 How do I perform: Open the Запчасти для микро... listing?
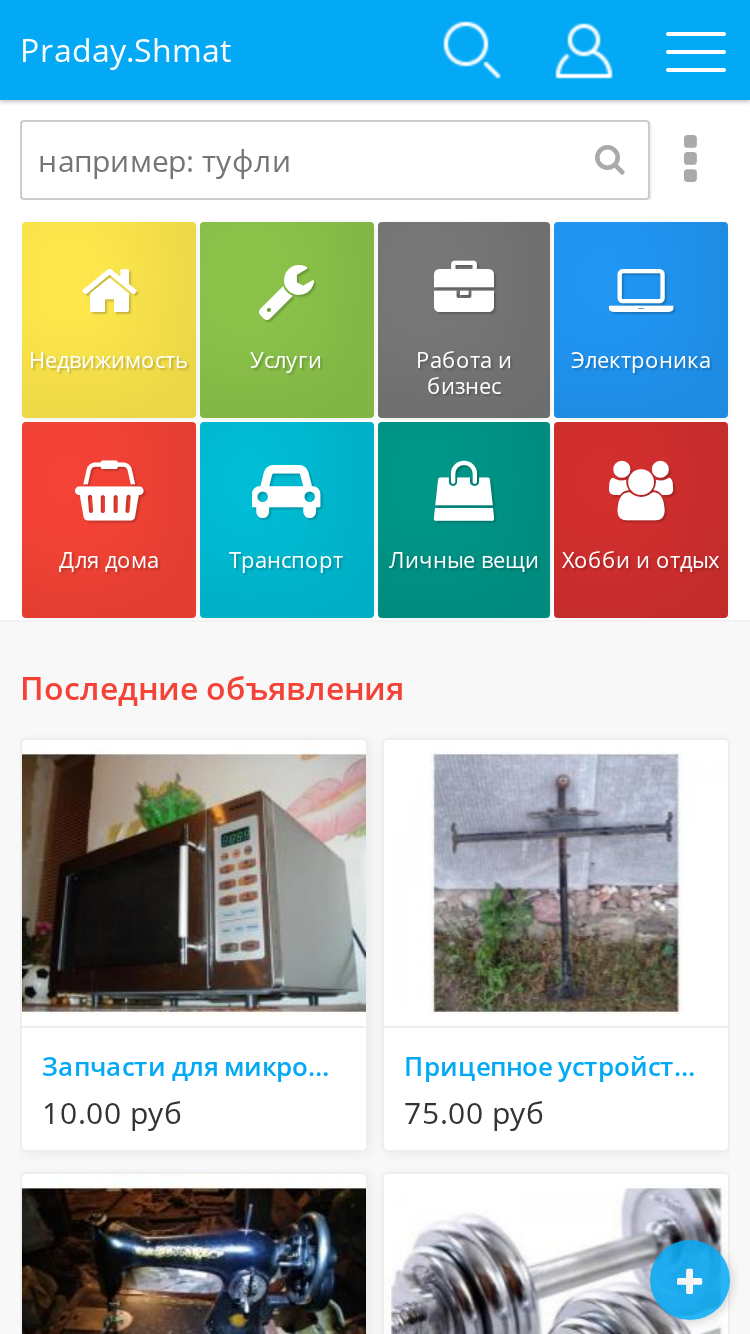tap(194, 945)
